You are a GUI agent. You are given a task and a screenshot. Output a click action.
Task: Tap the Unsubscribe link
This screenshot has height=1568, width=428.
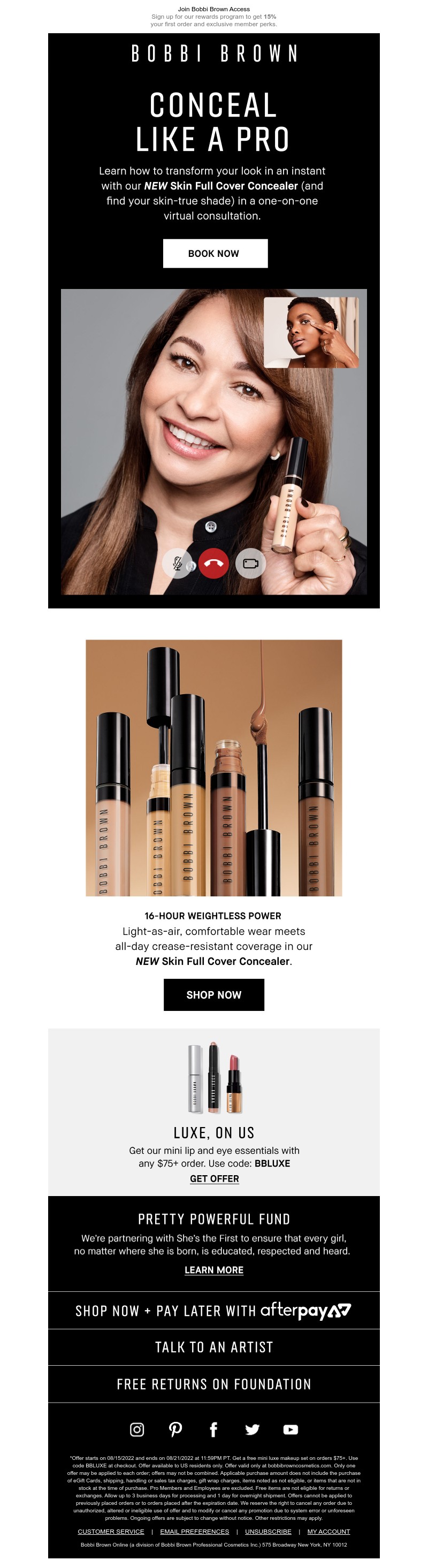(268, 1531)
